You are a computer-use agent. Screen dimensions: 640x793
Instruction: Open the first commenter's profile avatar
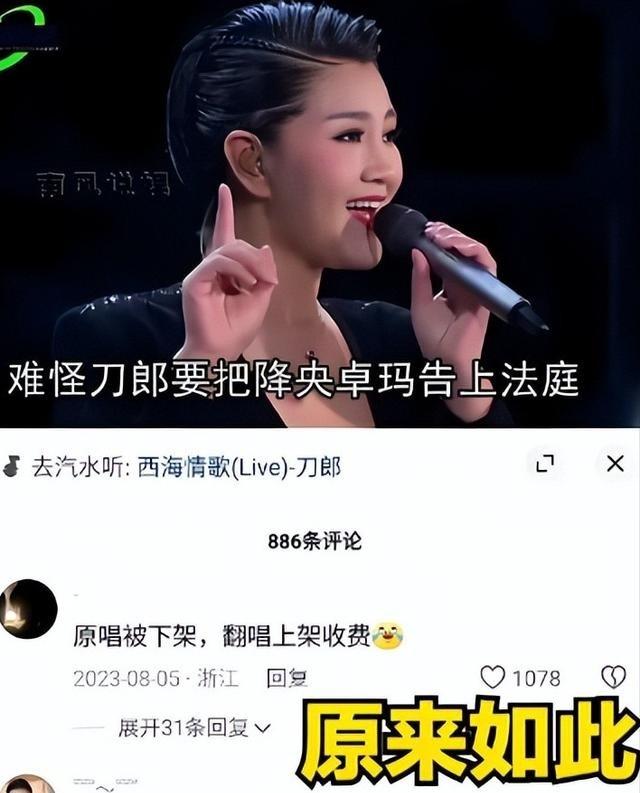coord(29,608)
